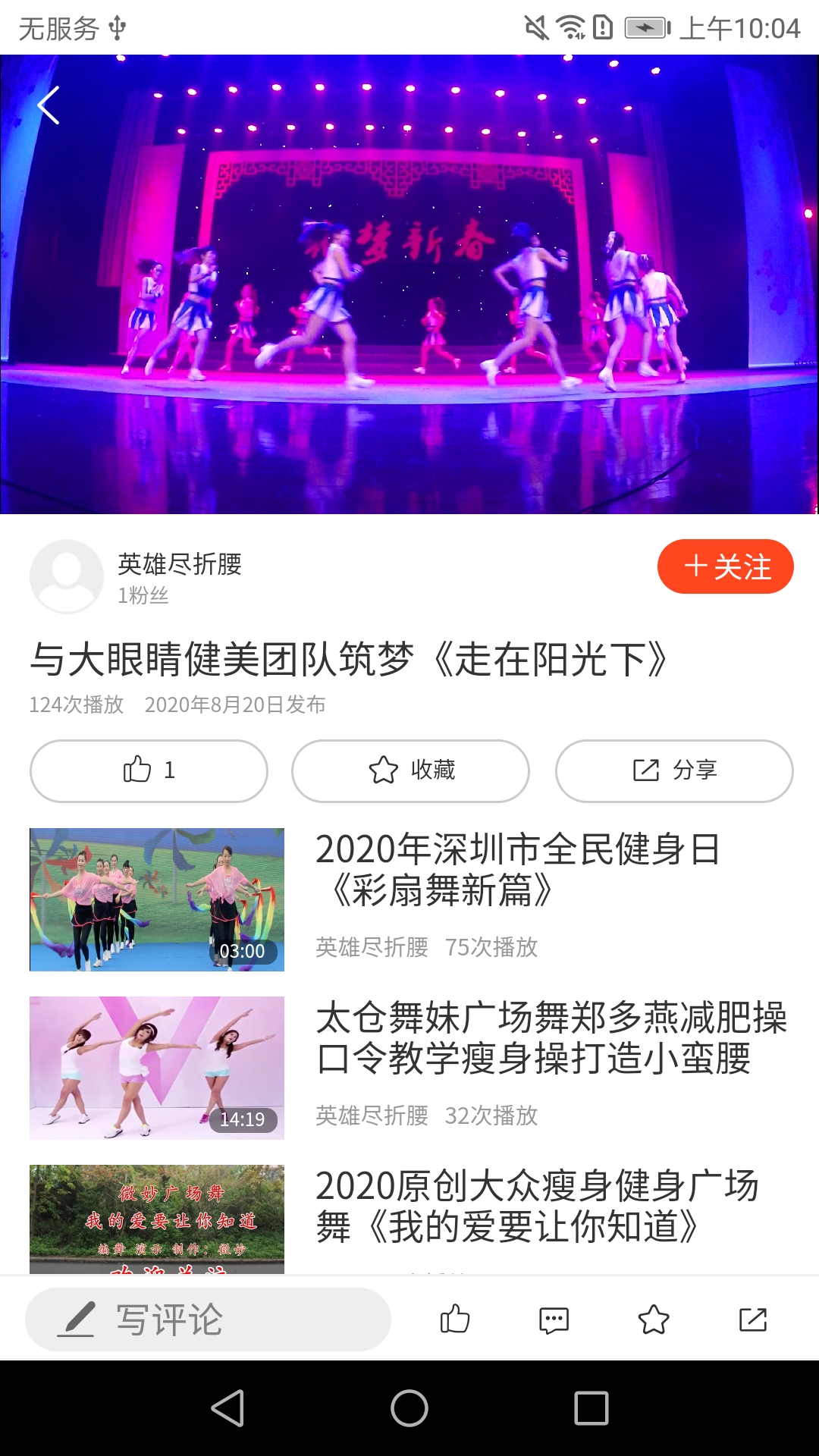Open 英雄尽折腰's profile avatar
The image size is (819, 1456).
(67, 576)
